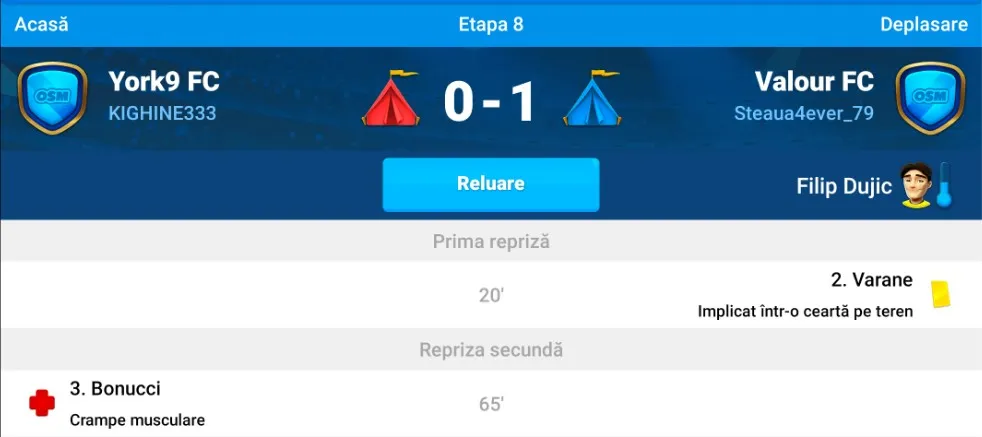The height and width of the screenshot is (437, 982).
Task: View manager KIGHINE333's profile
Action: (162, 113)
